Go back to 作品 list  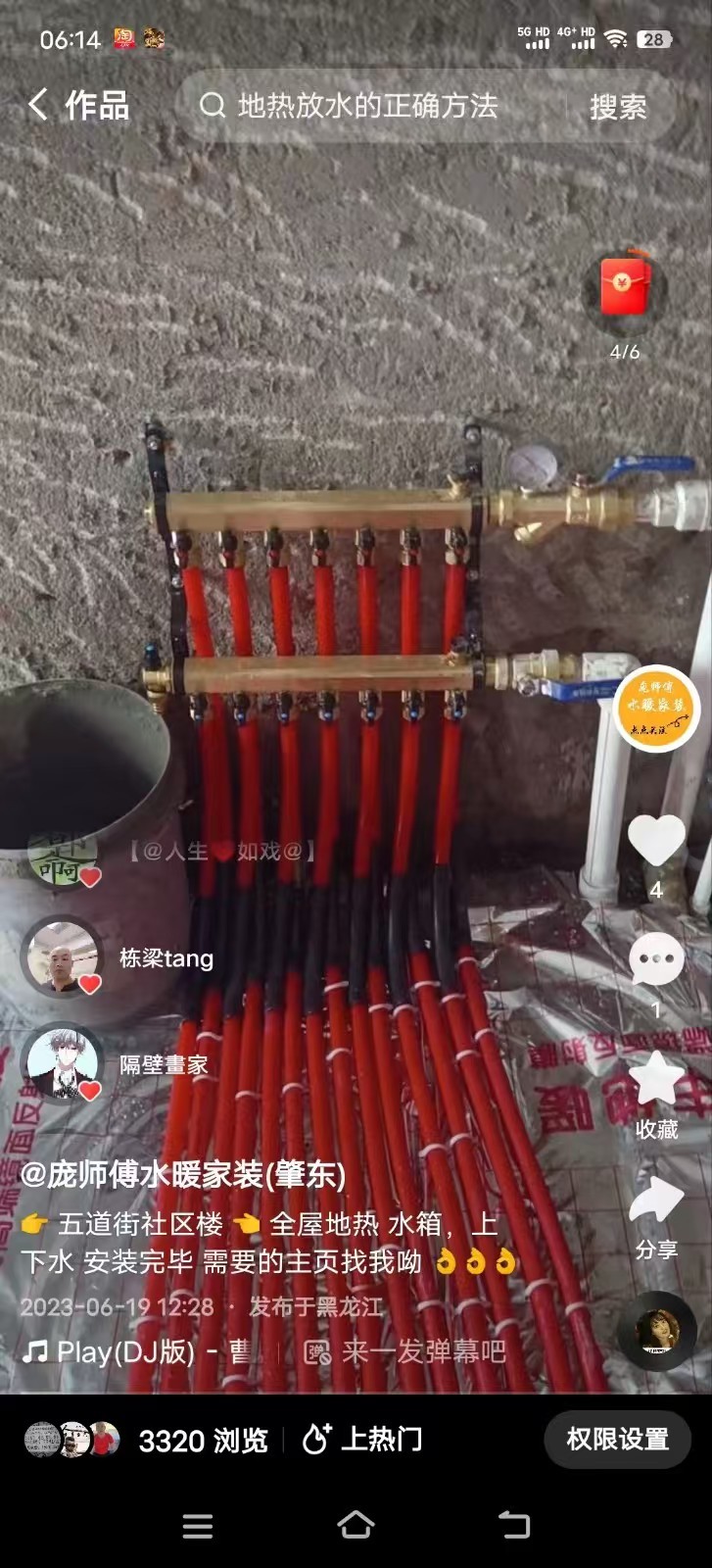tap(78, 105)
